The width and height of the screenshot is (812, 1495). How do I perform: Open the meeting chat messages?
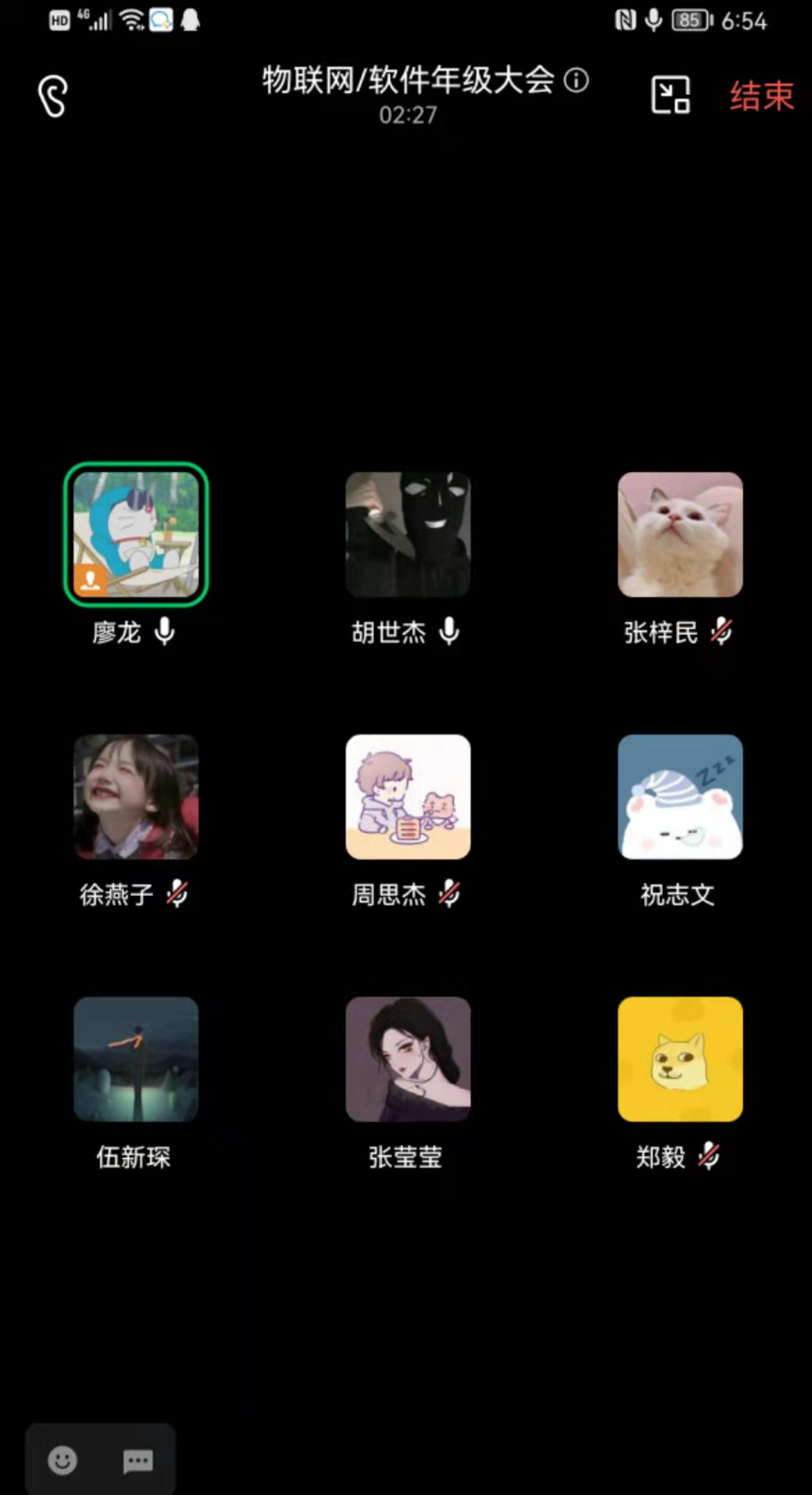pos(137,1460)
